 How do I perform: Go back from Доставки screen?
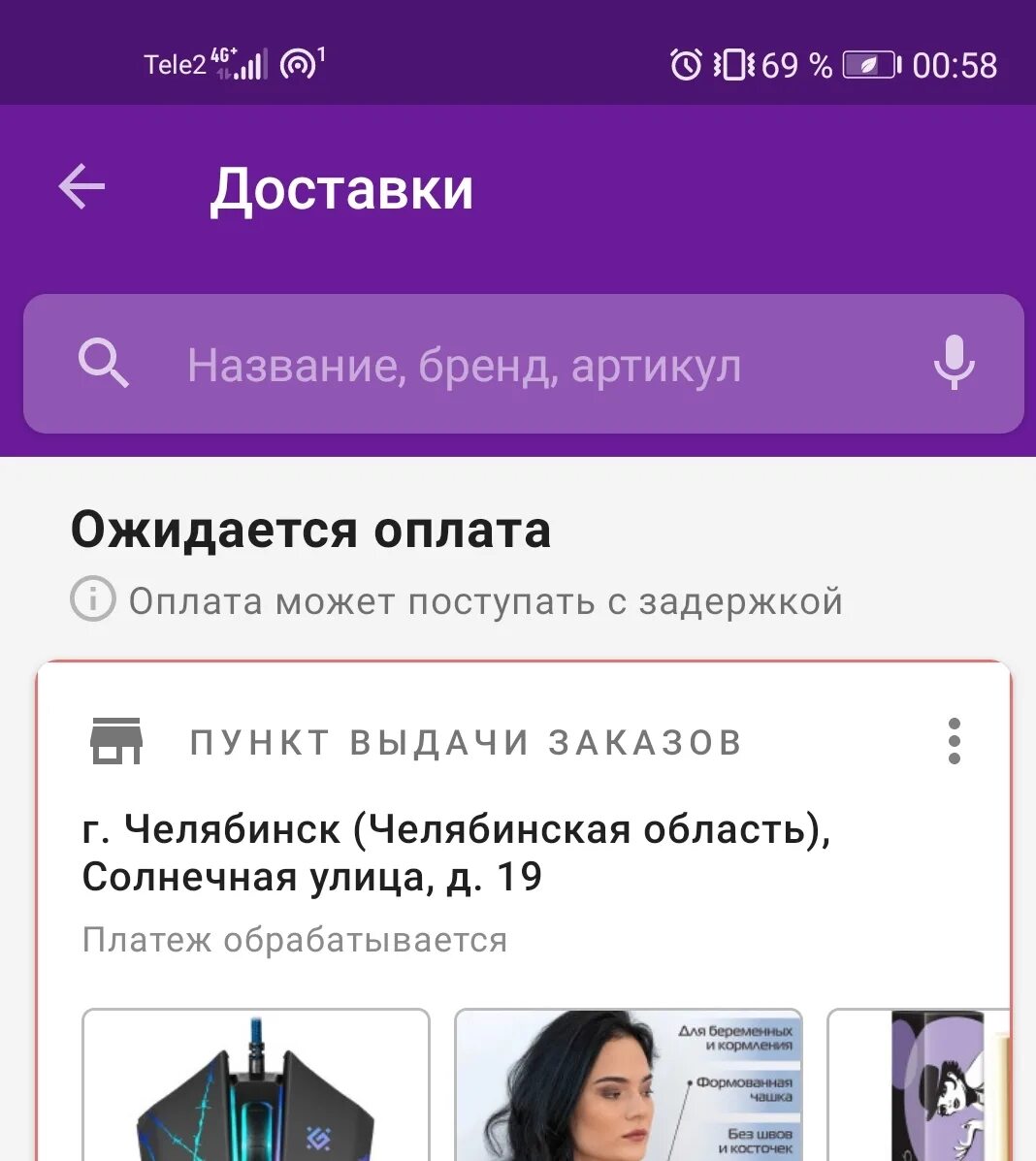[81, 187]
